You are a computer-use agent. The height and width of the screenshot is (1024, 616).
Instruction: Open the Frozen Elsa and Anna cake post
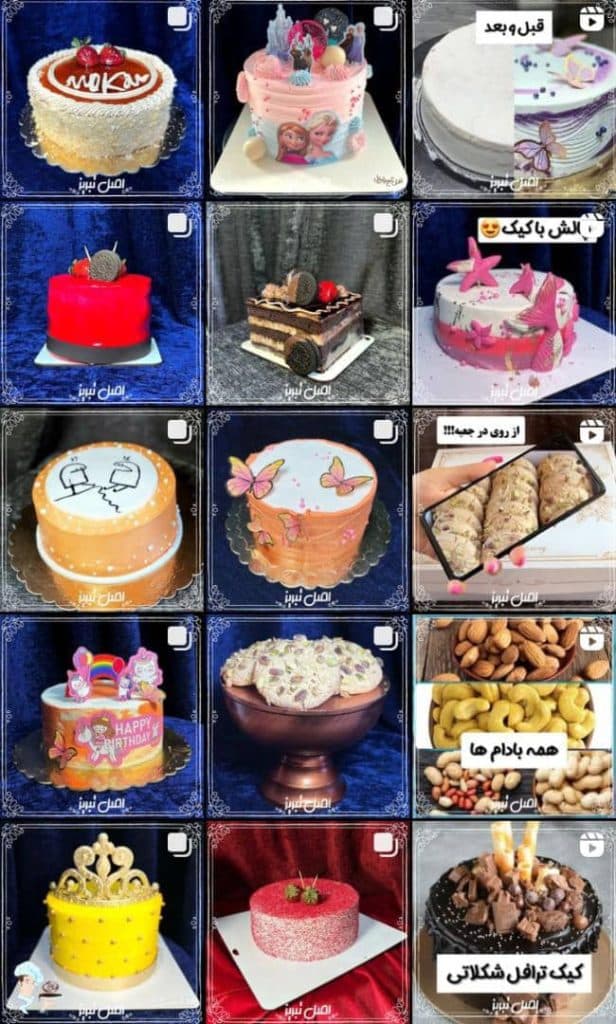[x=308, y=98]
